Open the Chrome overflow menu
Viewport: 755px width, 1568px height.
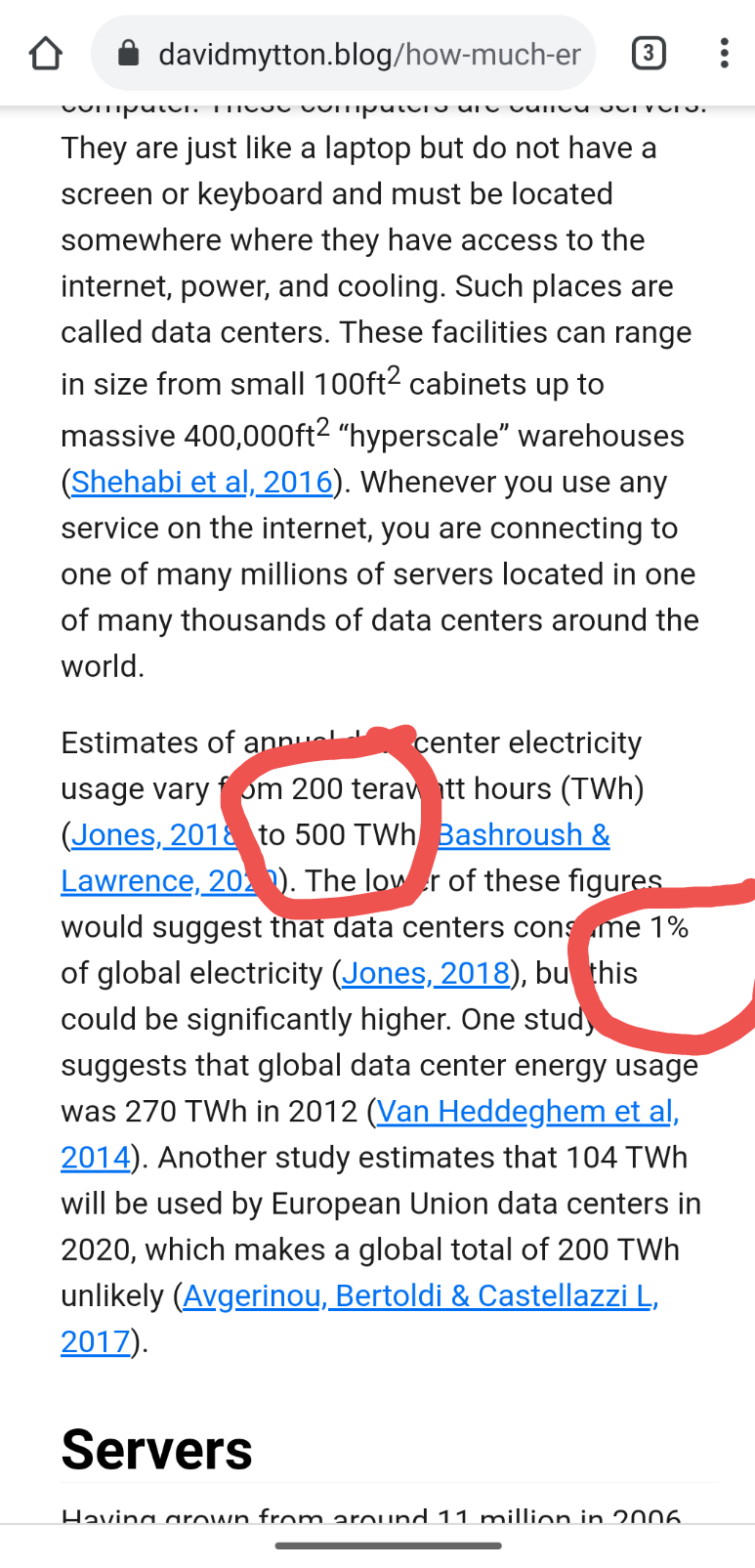pos(724,53)
